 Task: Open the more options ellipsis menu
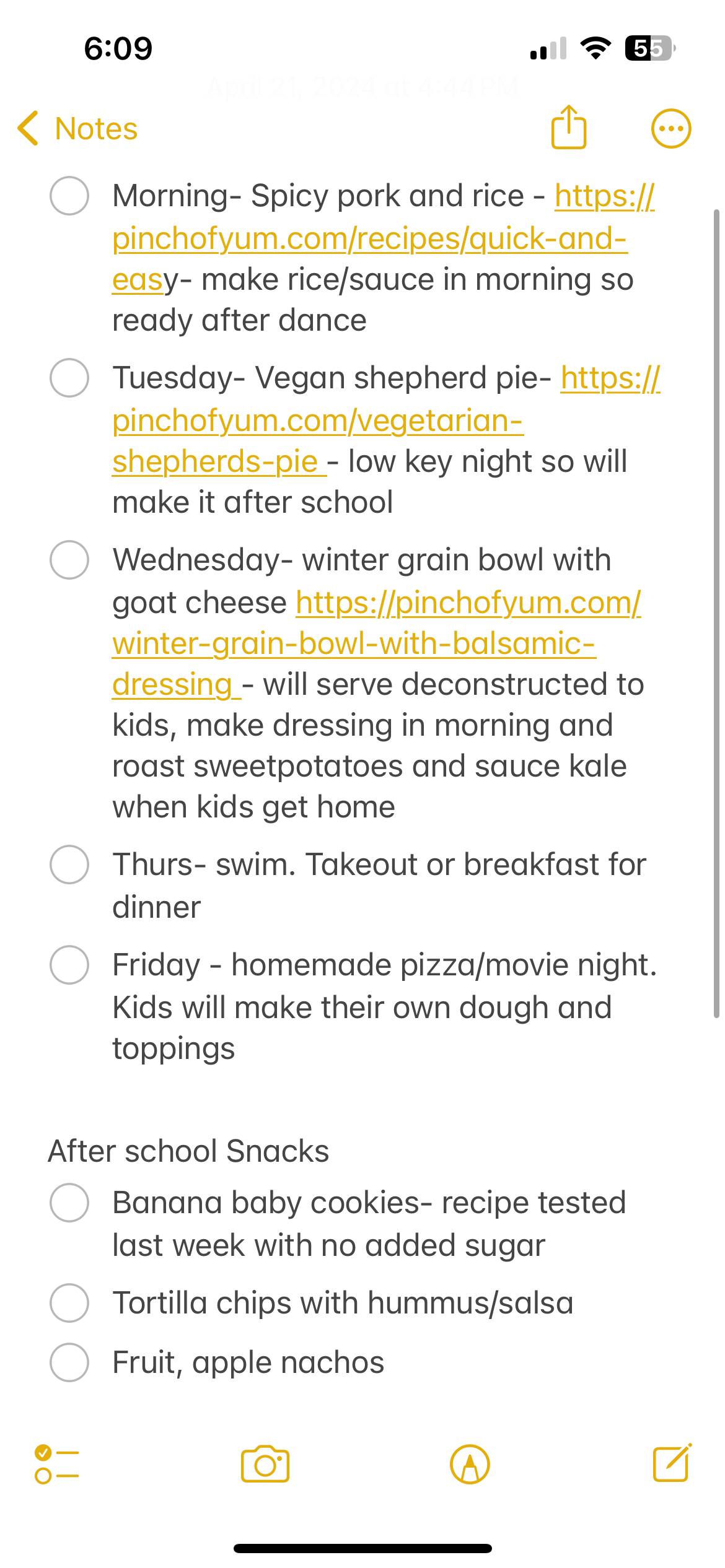pos(671,129)
